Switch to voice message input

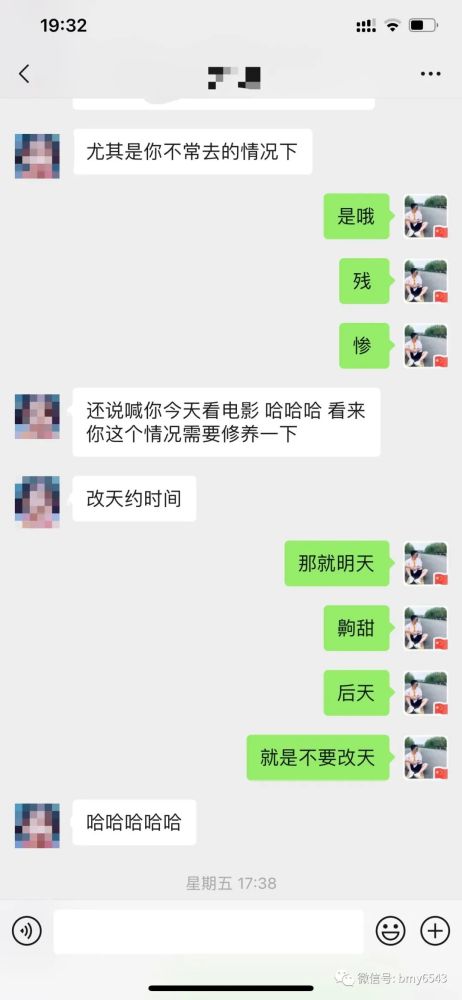(27, 931)
